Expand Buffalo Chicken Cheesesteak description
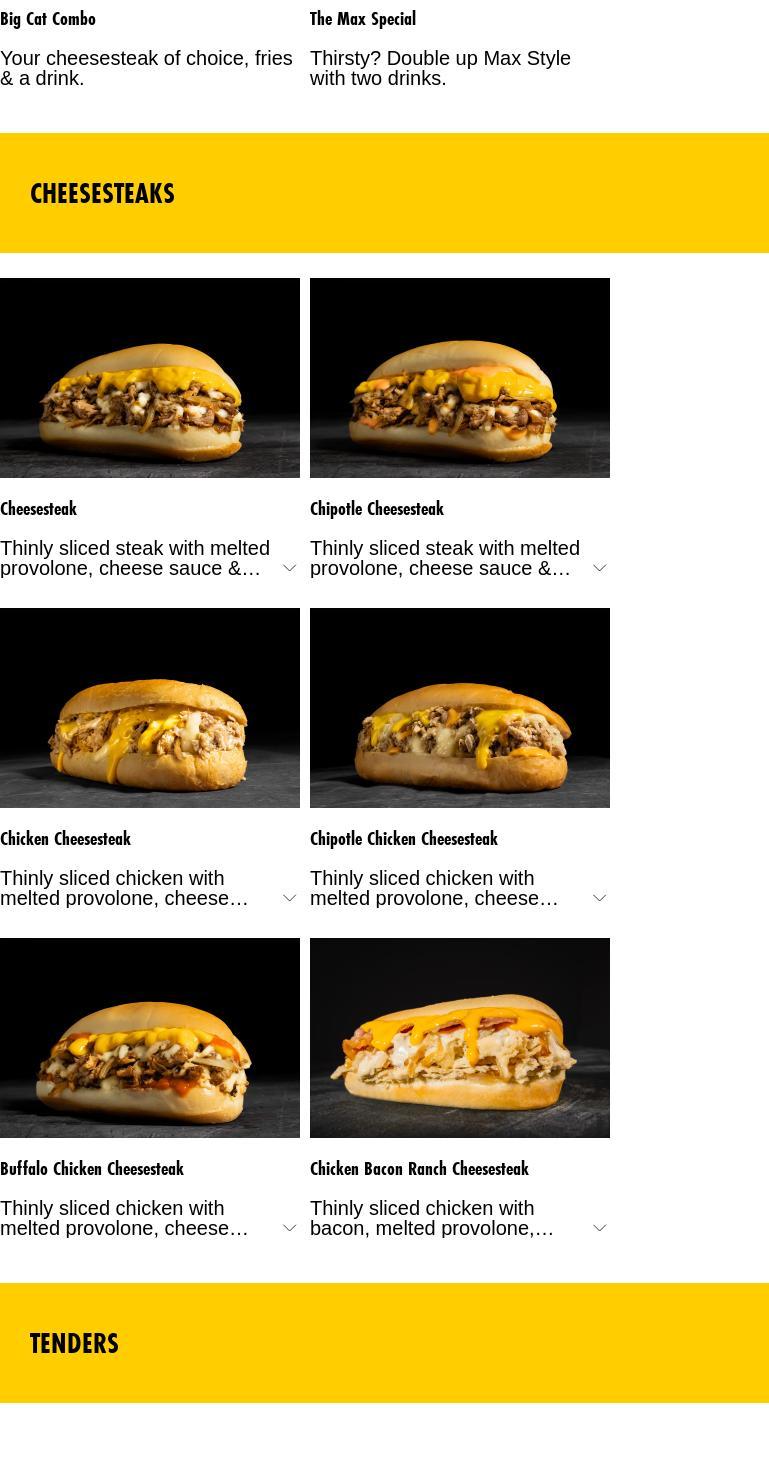This screenshot has width=769, height=1469. tap(290, 1228)
